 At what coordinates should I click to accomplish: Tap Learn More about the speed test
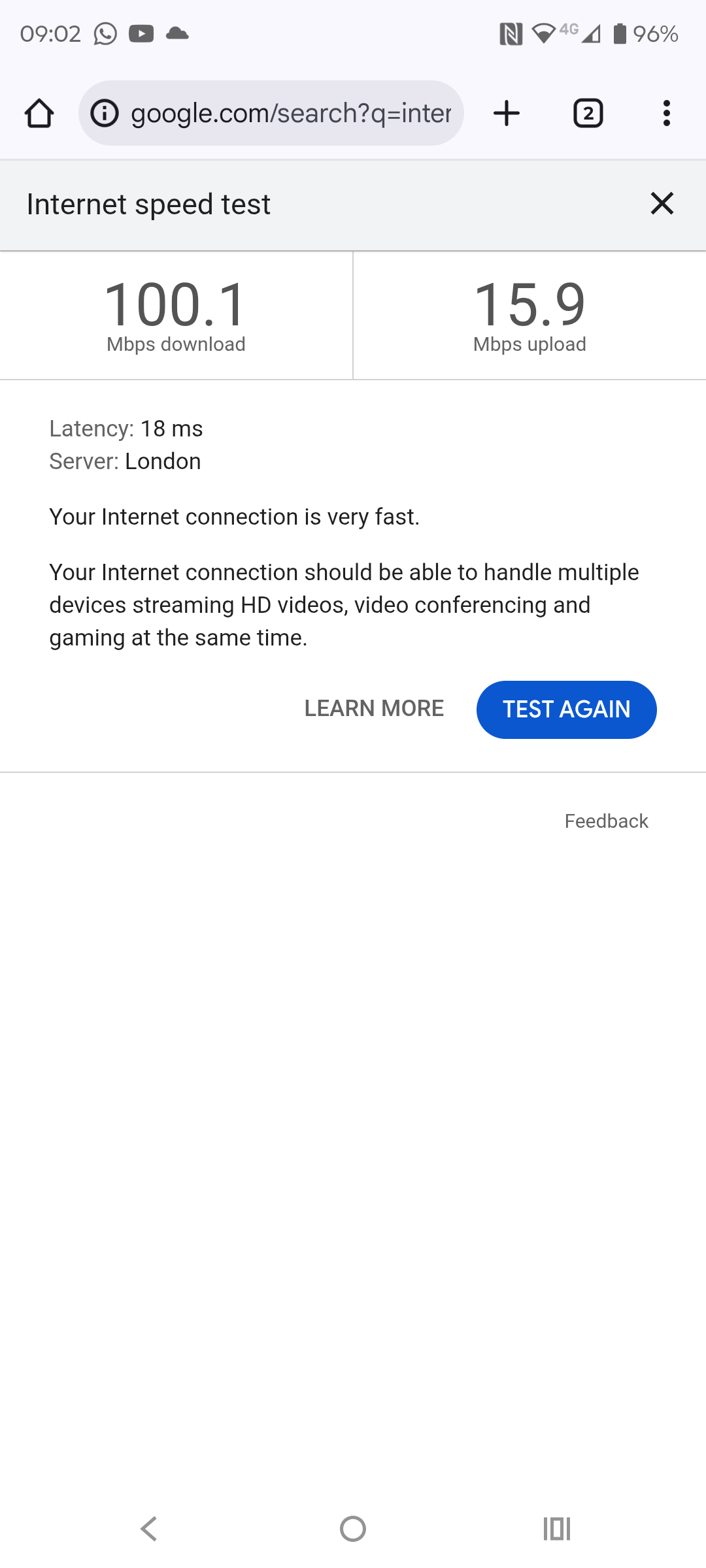[374, 709]
